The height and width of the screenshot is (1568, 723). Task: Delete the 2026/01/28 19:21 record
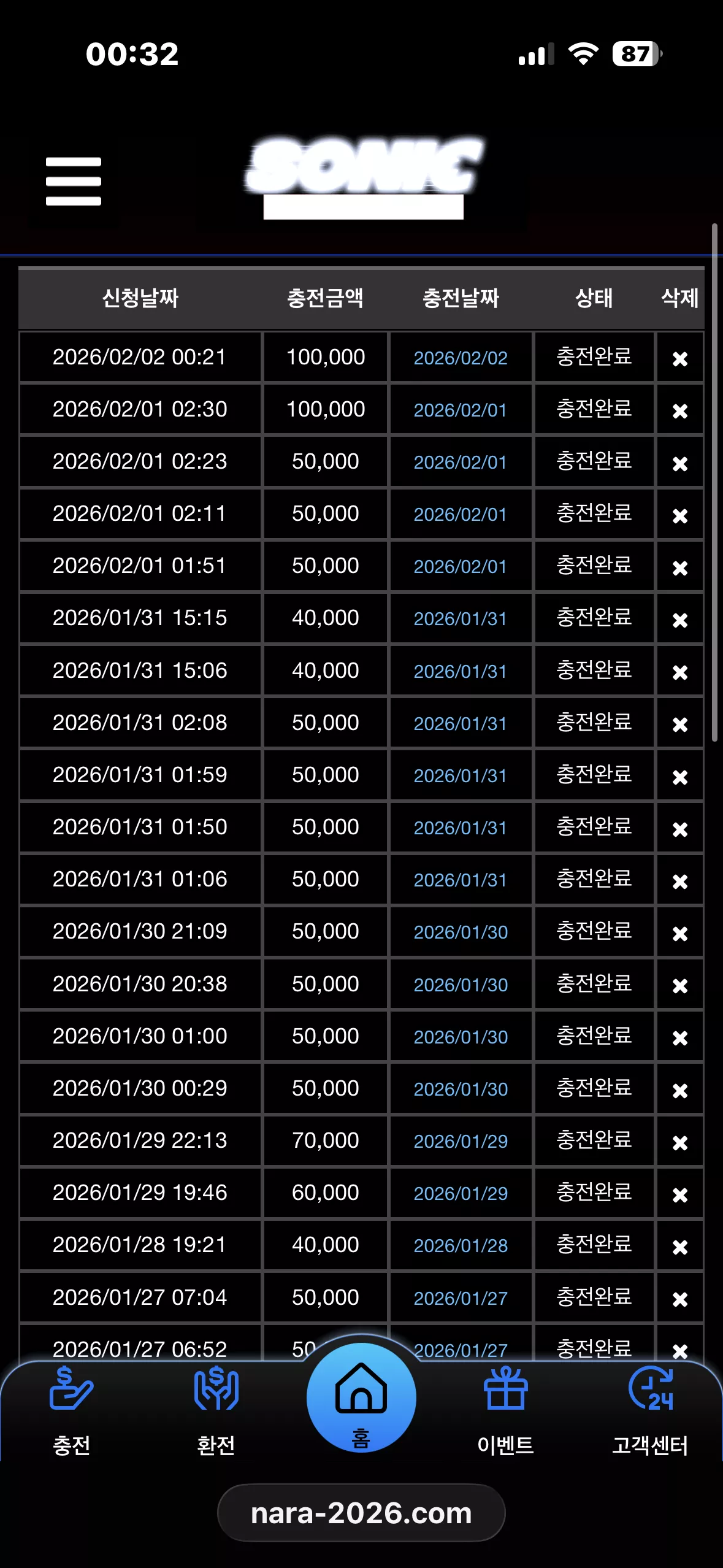[679, 1247]
